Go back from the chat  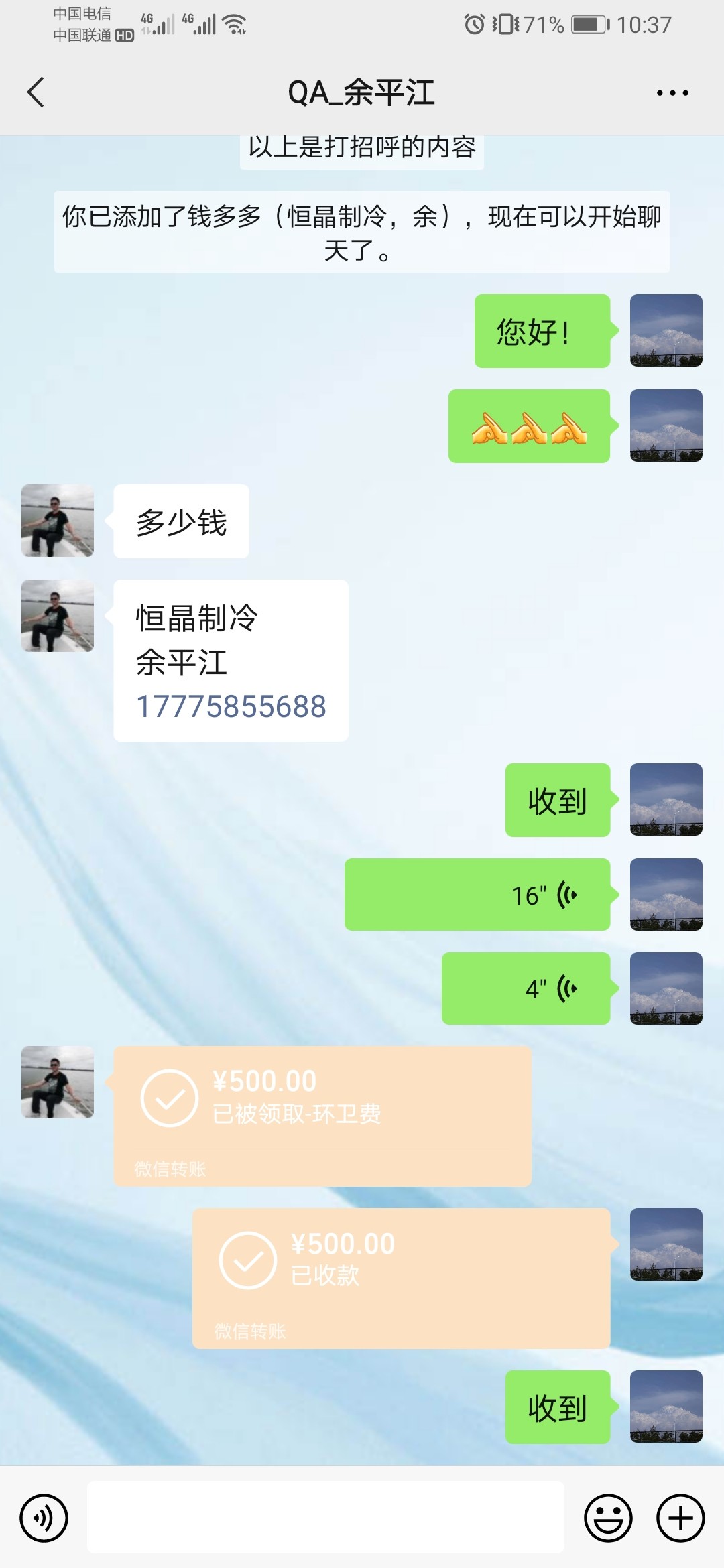click(36, 92)
